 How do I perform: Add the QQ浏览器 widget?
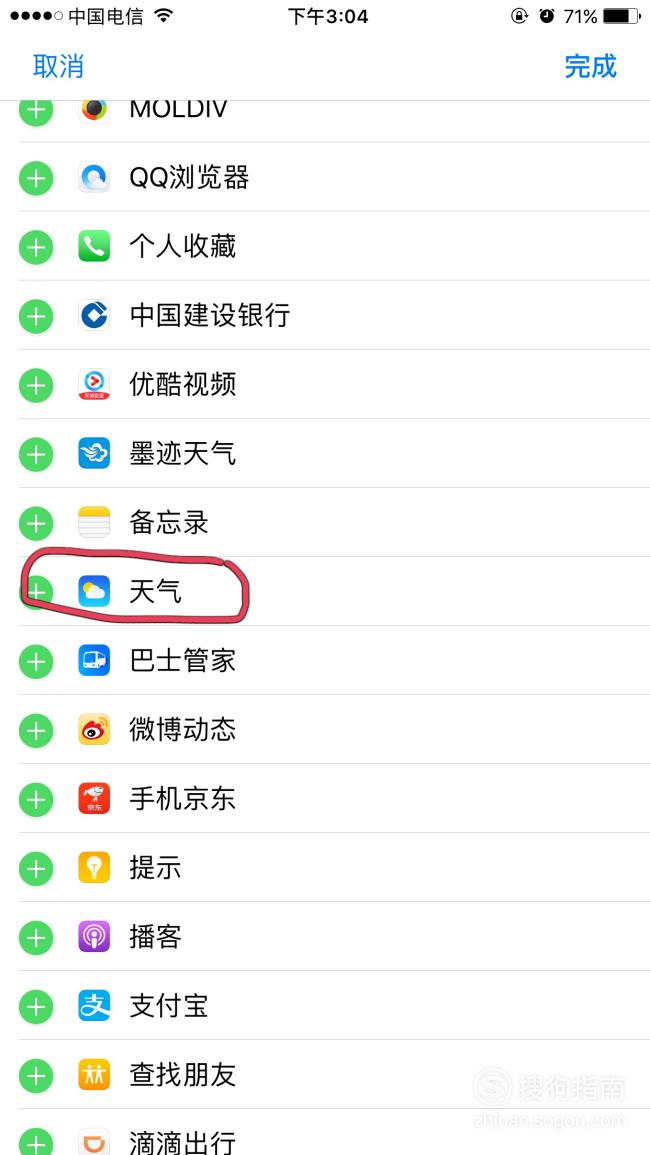pyautogui.click(x=36, y=178)
